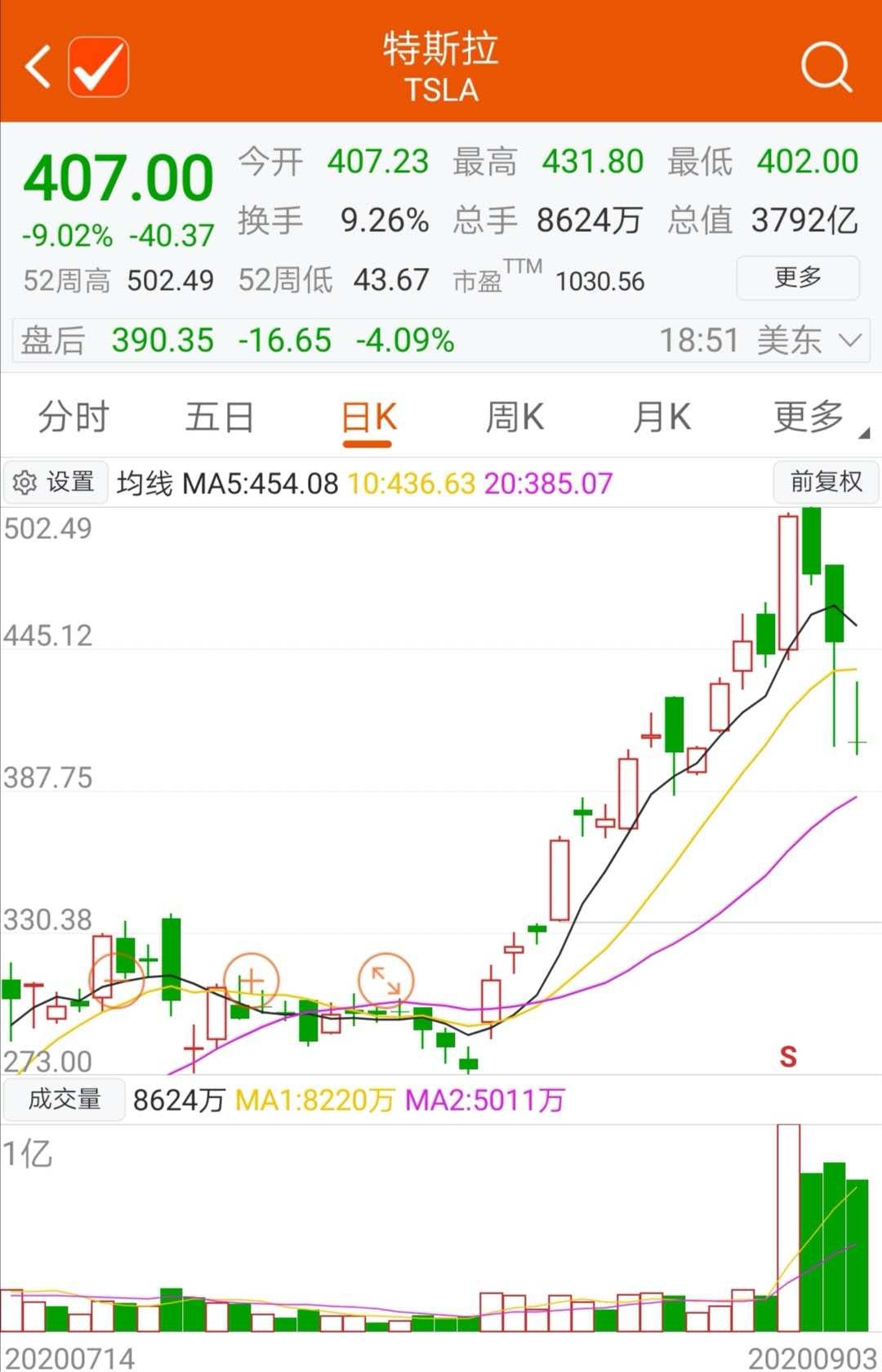Toggle the watchlist checkmark for TSLA

click(99, 66)
